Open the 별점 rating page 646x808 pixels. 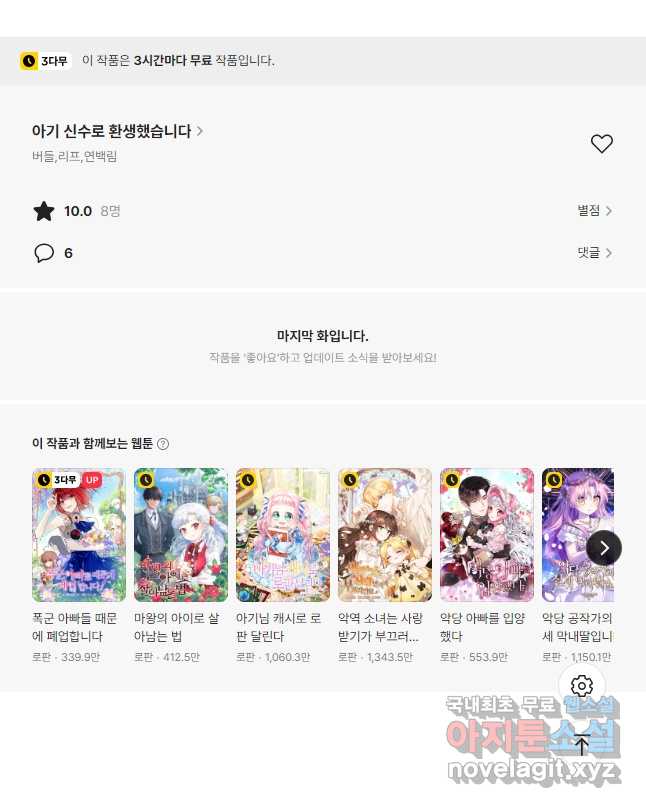click(594, 211)
